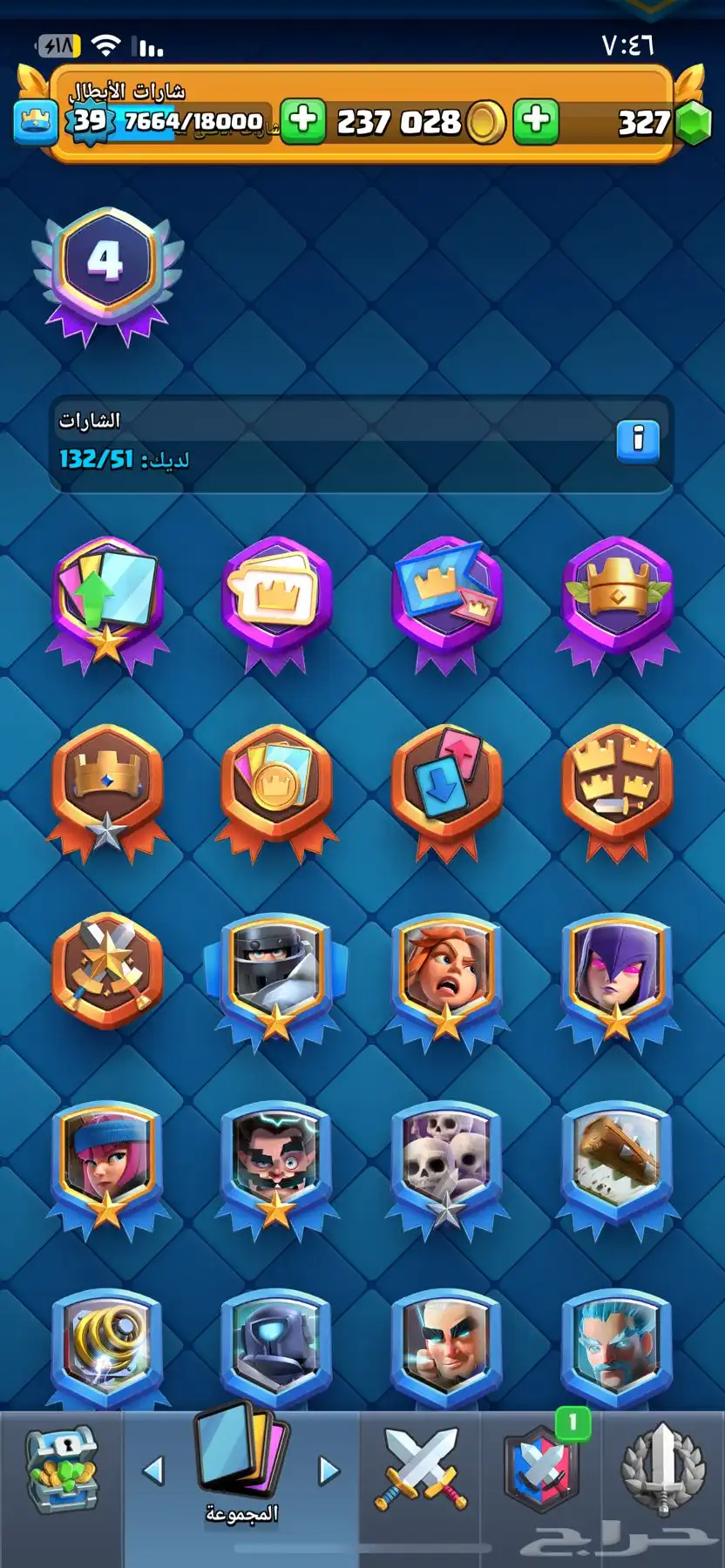The width and height of the screenshot is (725, 1568).
Task: Open the Valkyrie mastery badge
Action: point(446,974)
